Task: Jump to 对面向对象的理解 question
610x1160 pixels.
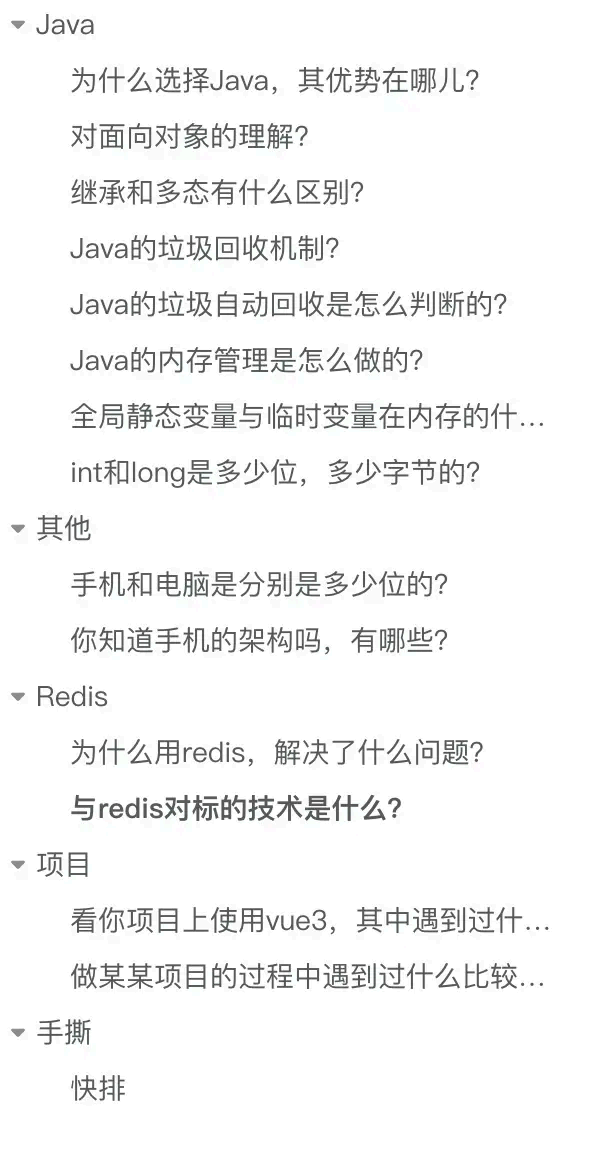Action: pos(189,137)
